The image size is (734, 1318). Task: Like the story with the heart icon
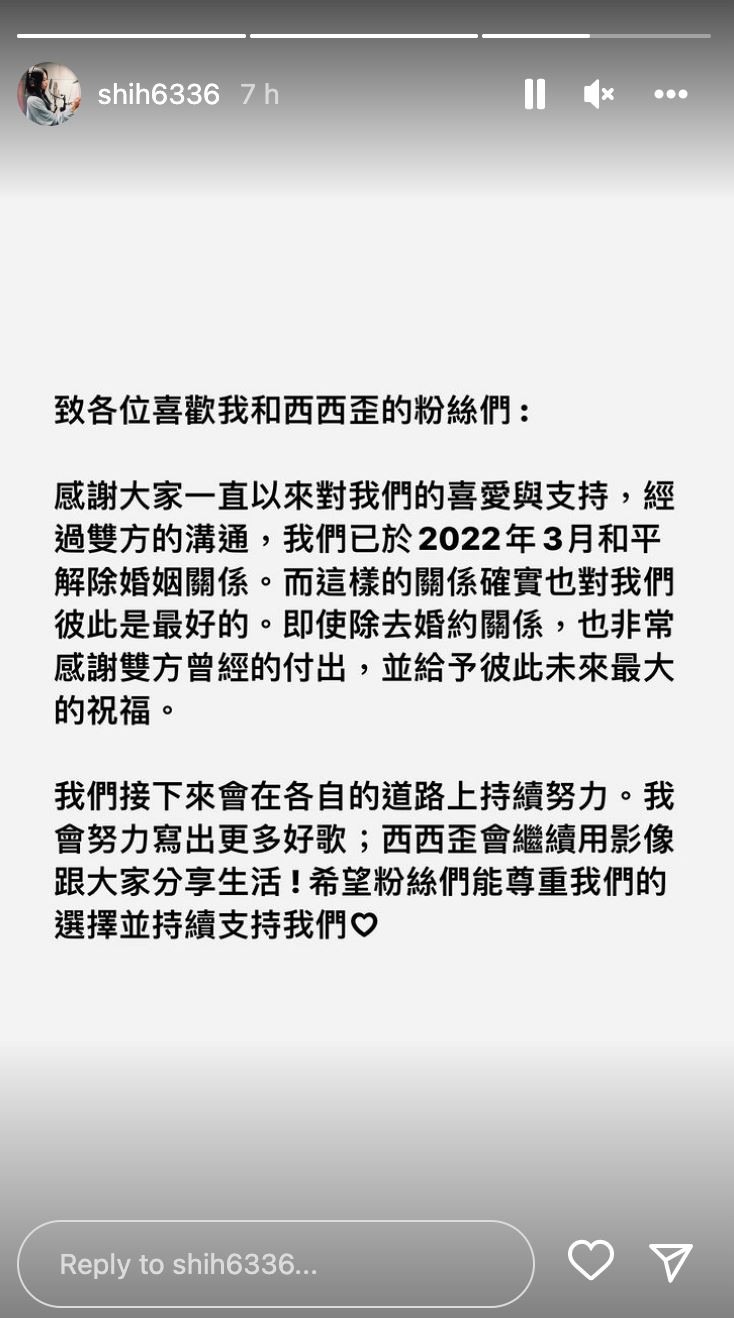[x=591, y=1261]
